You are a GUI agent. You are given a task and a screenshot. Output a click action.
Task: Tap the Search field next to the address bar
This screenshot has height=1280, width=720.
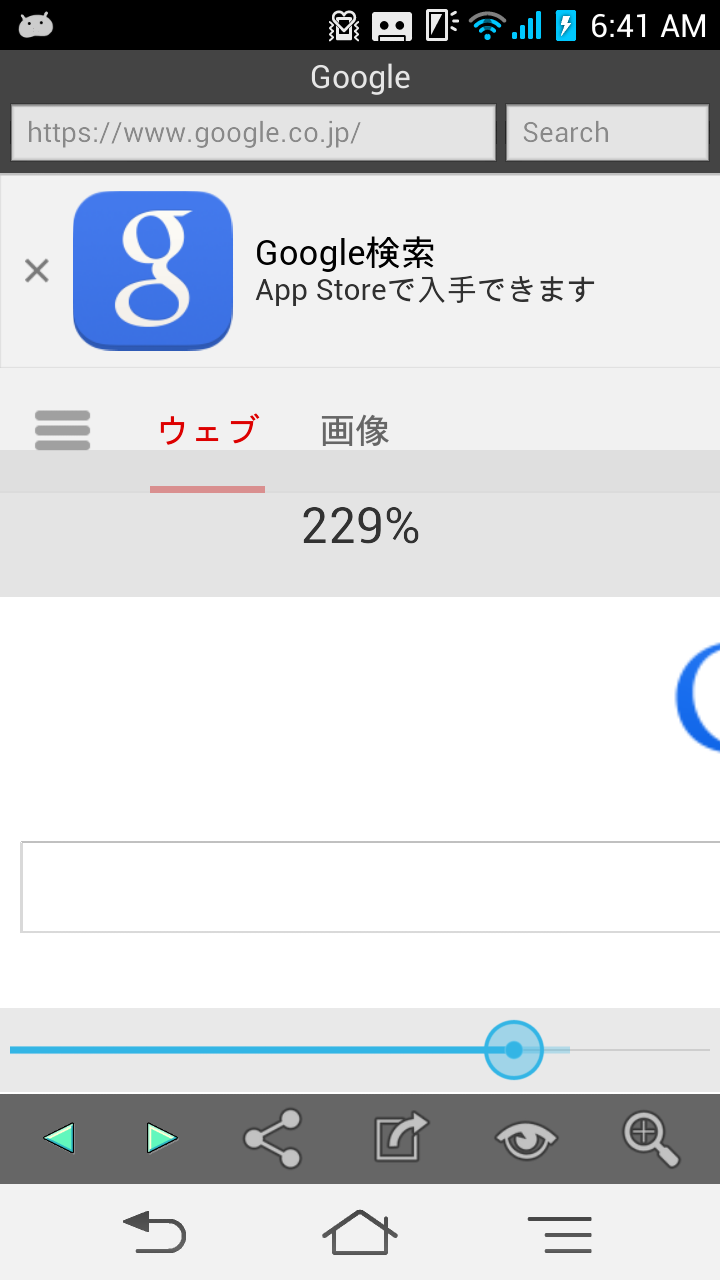(x=607, y=131)
